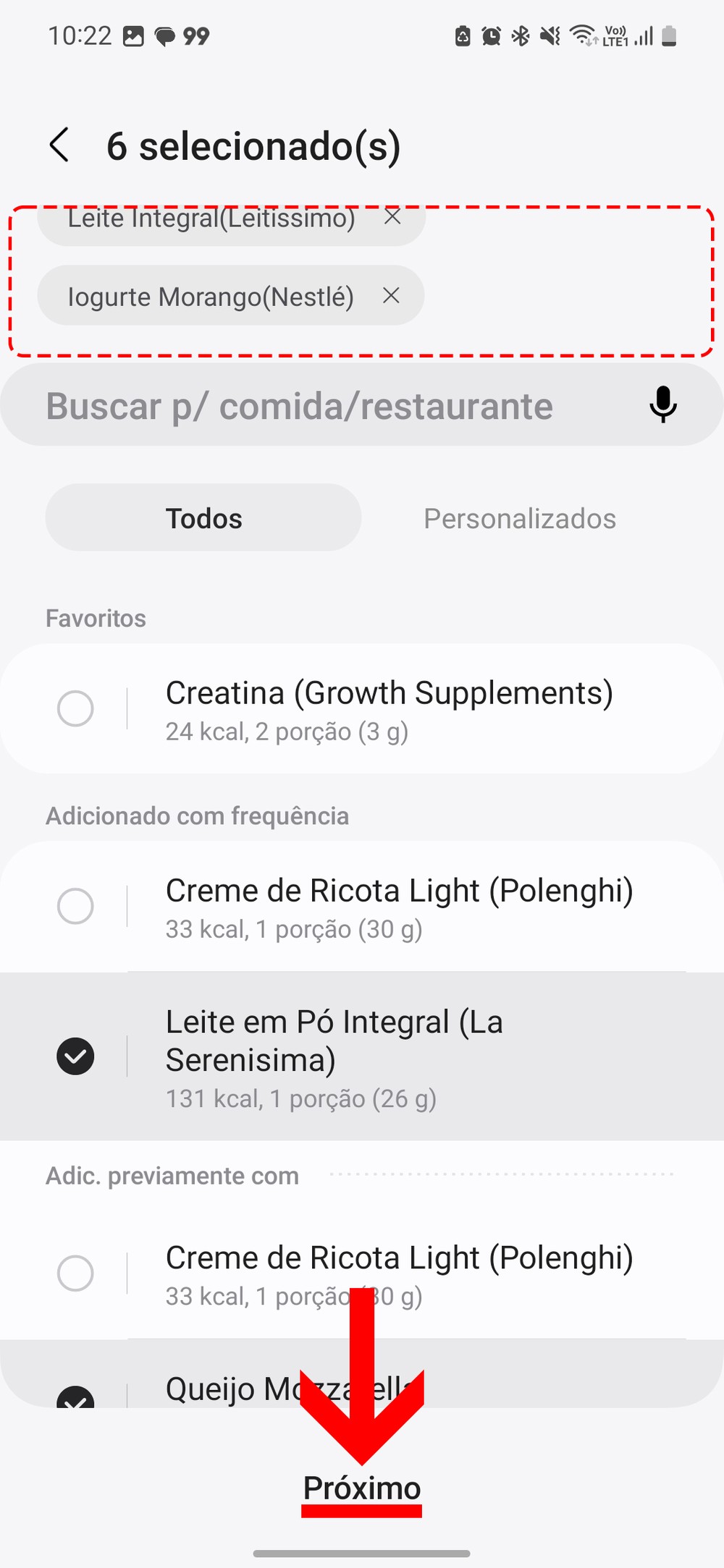Image resolution: width=724 pixels, height=1568 pixels.
Task: Continue with the Próximo button
Action: tap(361, 1488)
